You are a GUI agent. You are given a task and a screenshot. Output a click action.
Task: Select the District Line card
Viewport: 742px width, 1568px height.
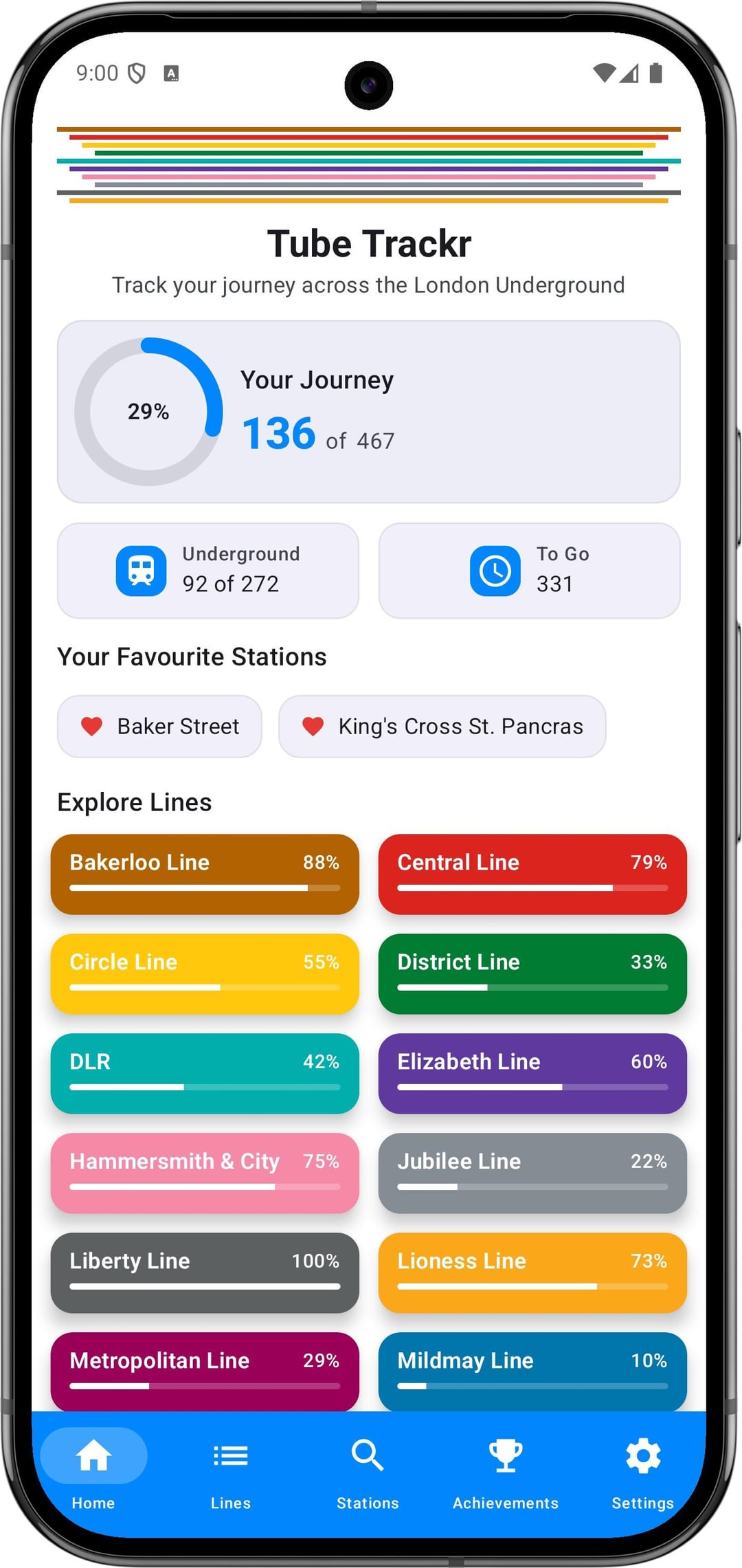(x=532, y=973)
